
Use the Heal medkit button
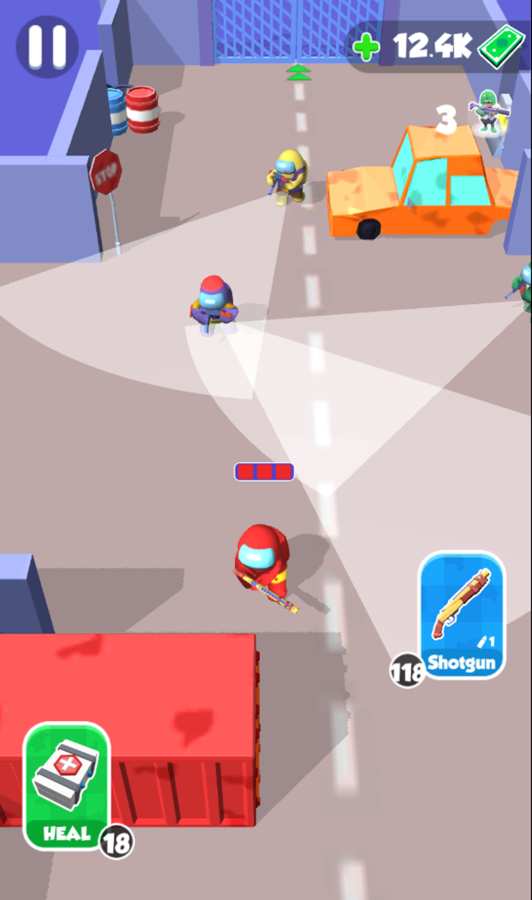tap(67, 785)
